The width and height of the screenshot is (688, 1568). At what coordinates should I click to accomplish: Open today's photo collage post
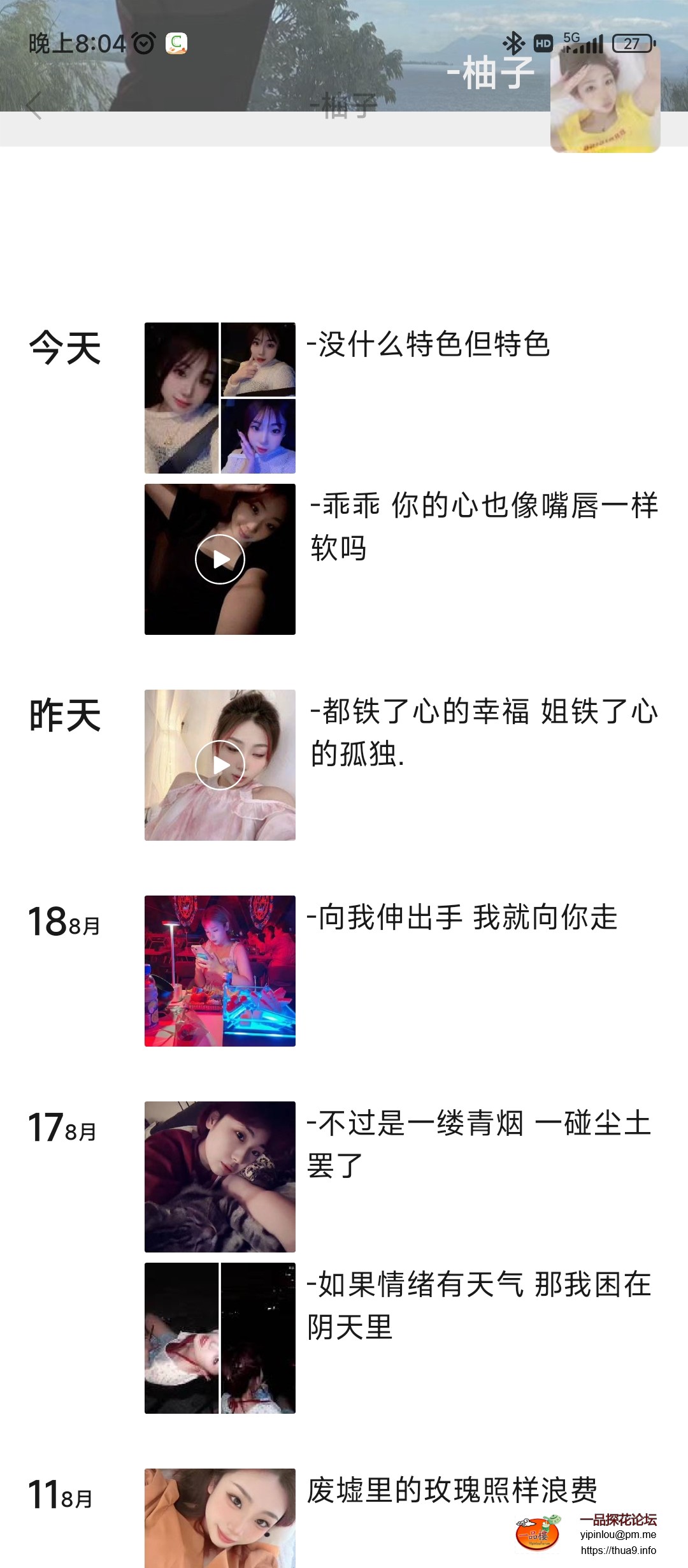point(220,398)
